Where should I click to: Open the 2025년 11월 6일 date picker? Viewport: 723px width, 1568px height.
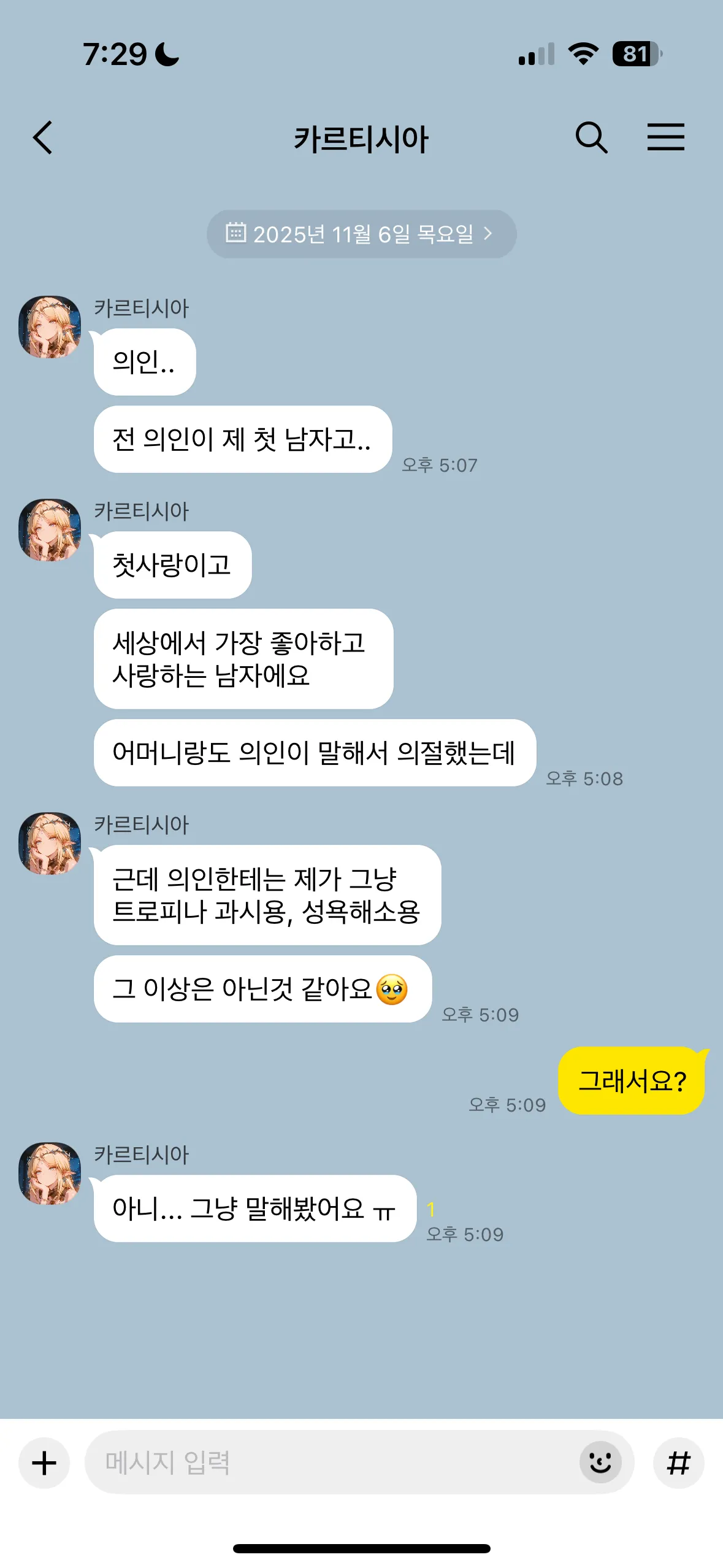[x=361, y=234]
